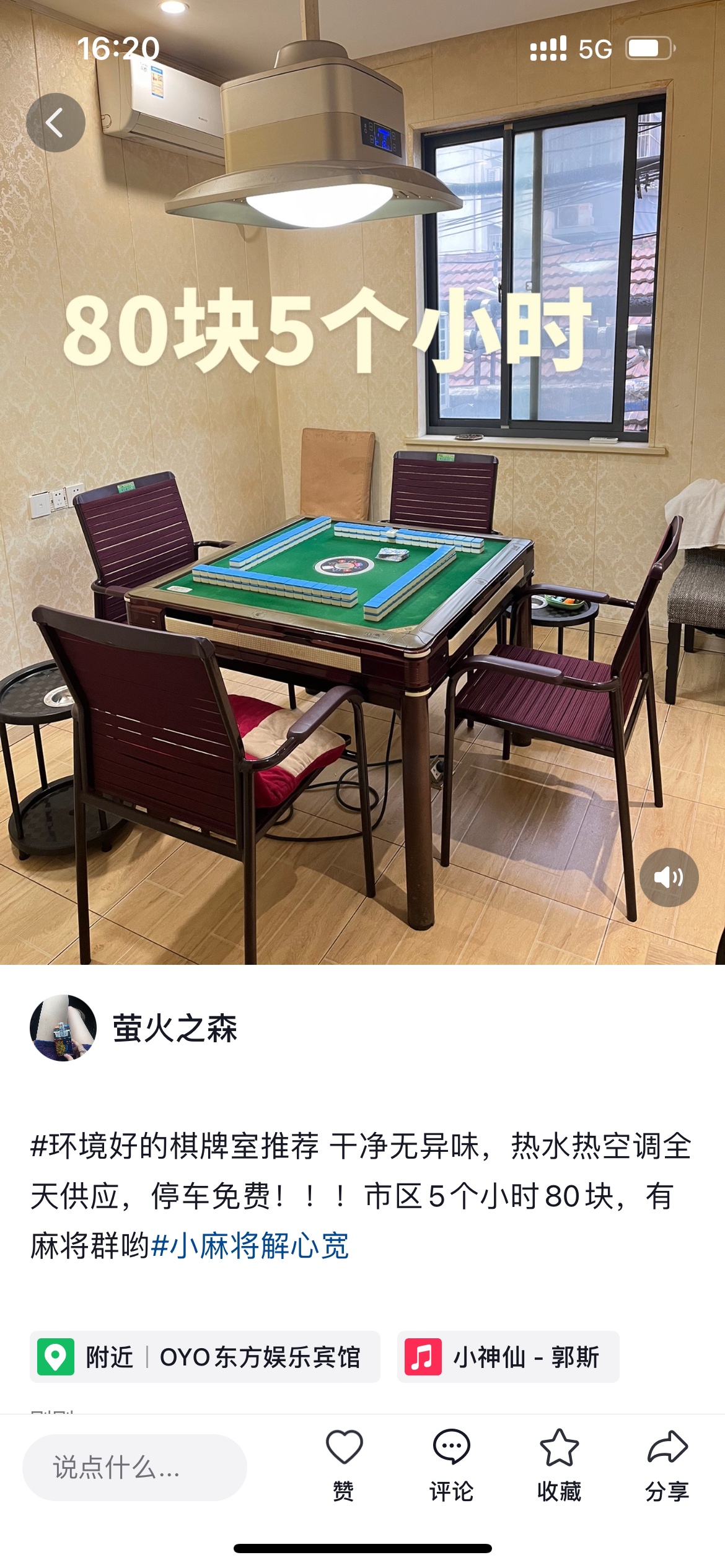Share this post via 分享 arrow
This screenshot has height=1568, width=725.
pyautogui.click(x=667, y=1464)
